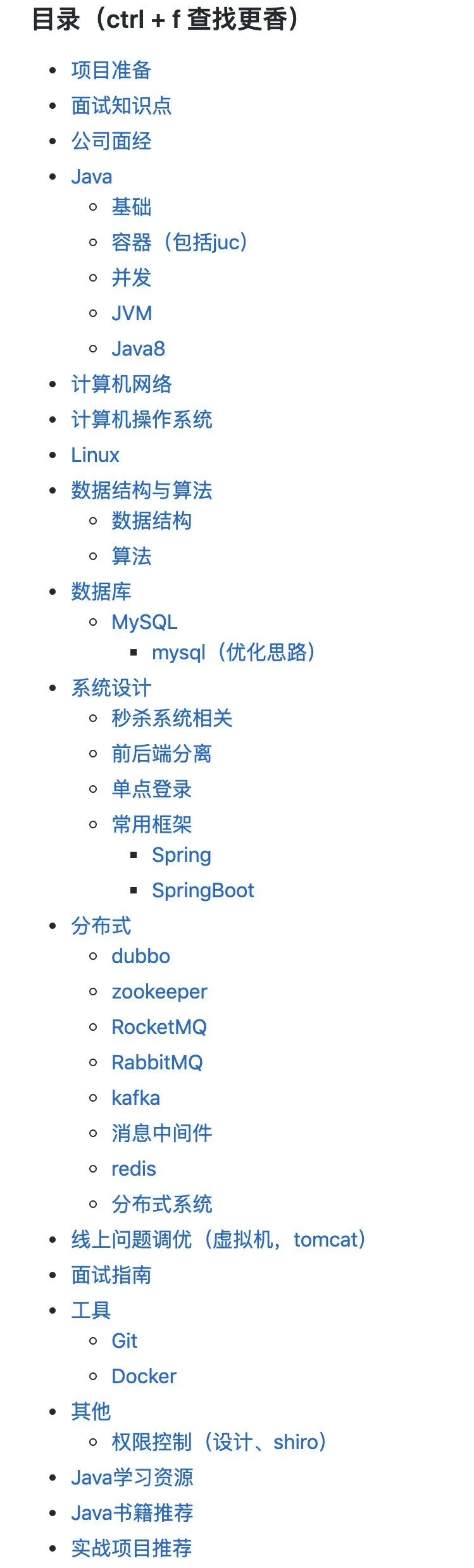Open the Java书籍推荐 link
The width and height of the screenshot is (474, 1568).
pyautogui.click(x=132, y=1513)
